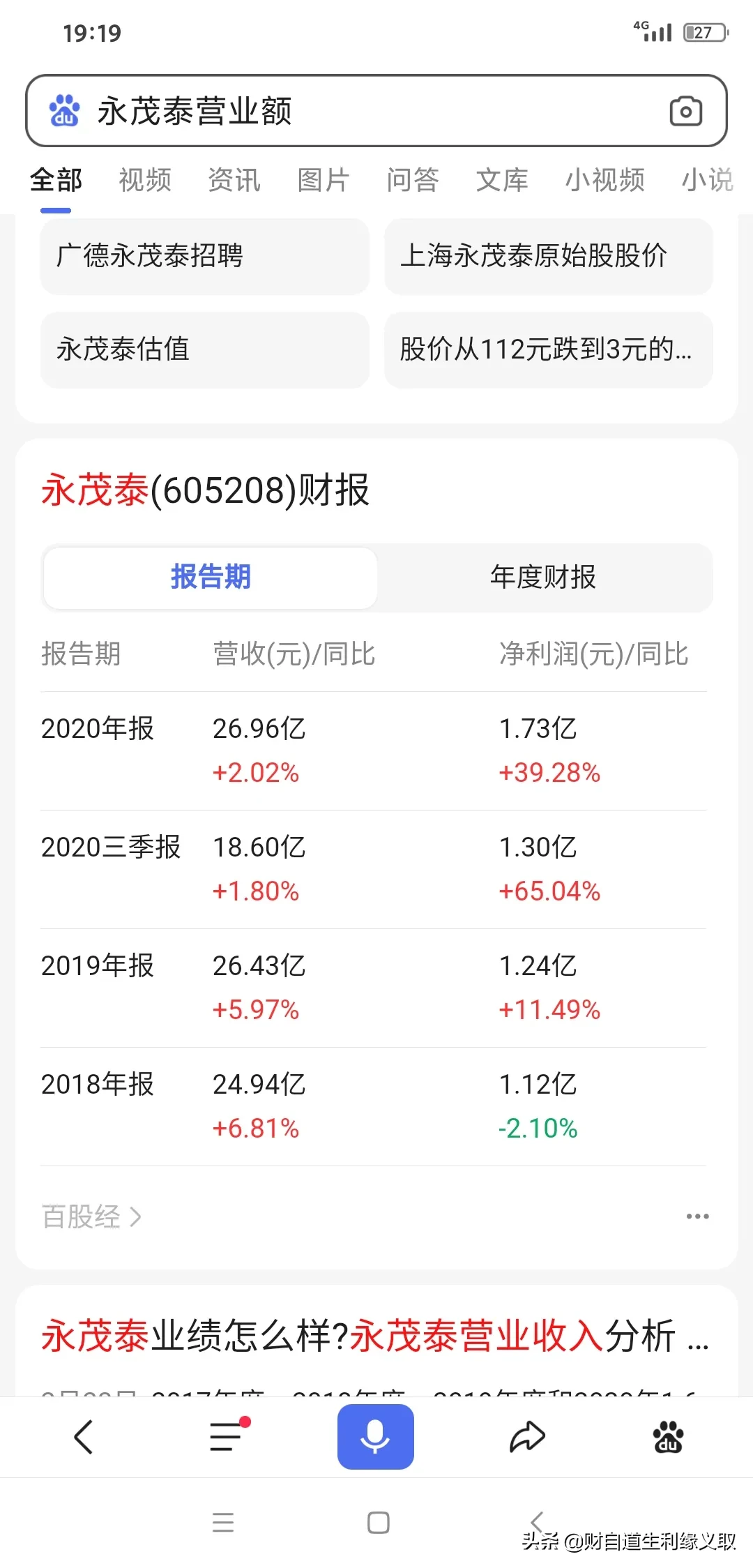Switch to the 资讯 tab

click(x=234, y=180)
